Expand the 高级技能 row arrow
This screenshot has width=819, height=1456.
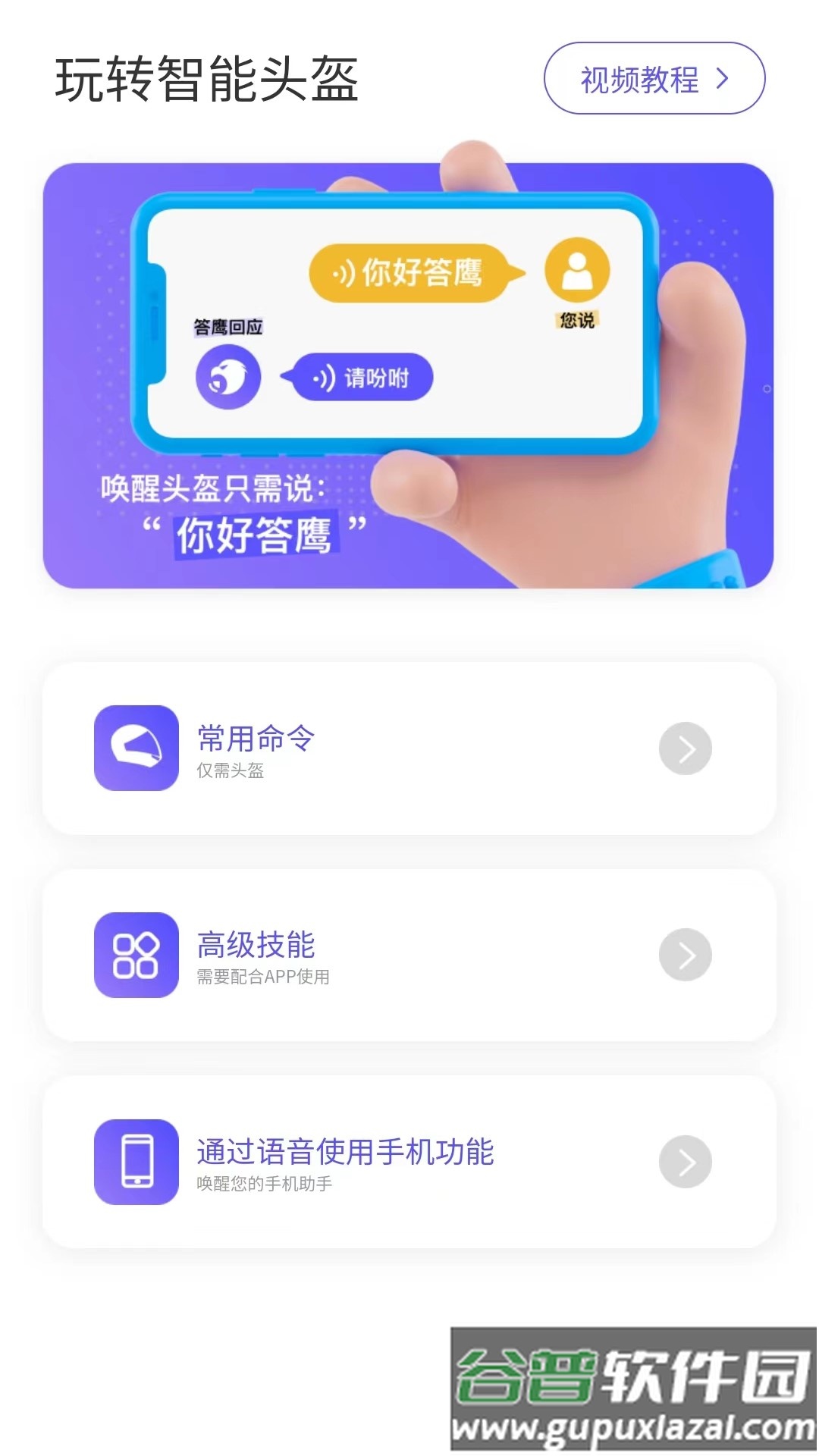pos(684,954)
